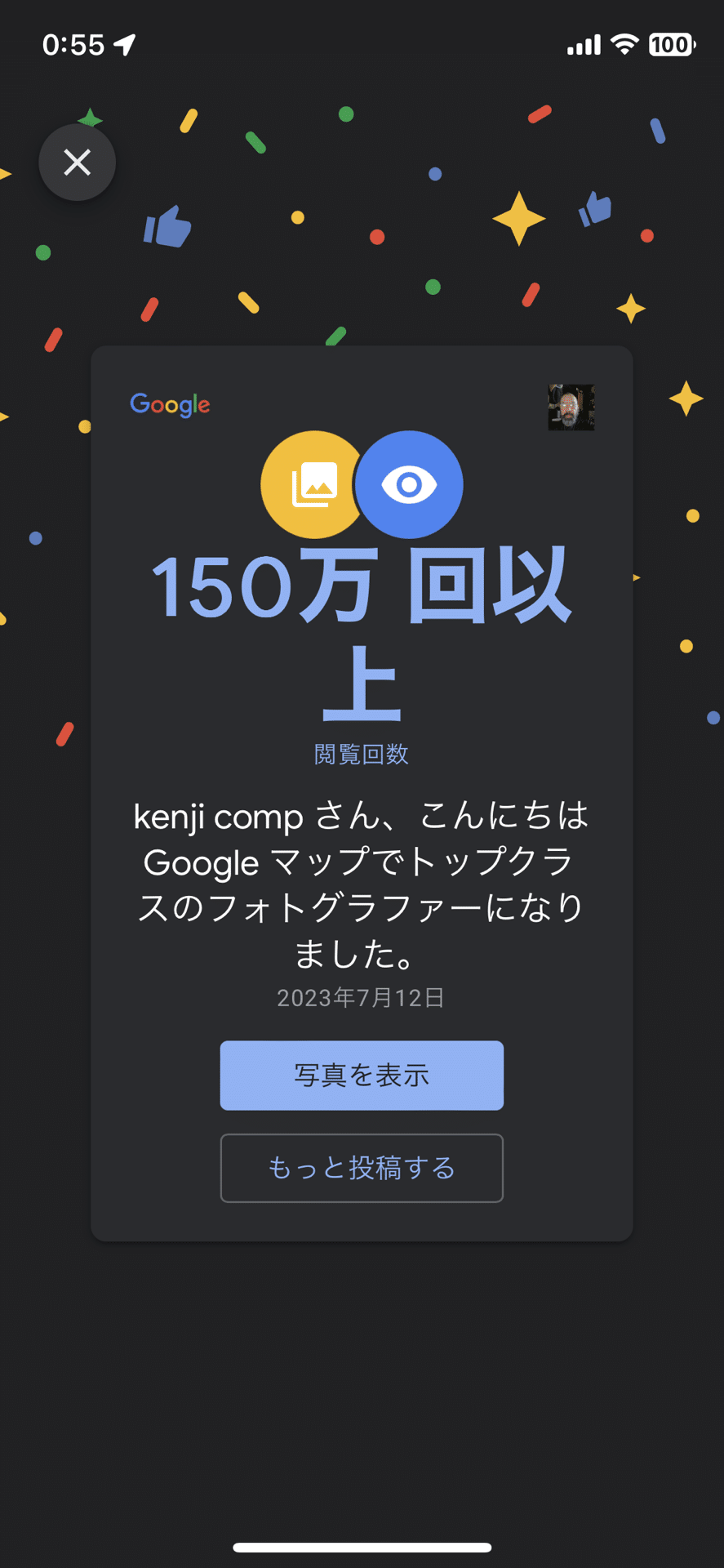Tap the battery 100 indicator
The height and width of the screenshot is (1568, 724).
pos(669,45)
